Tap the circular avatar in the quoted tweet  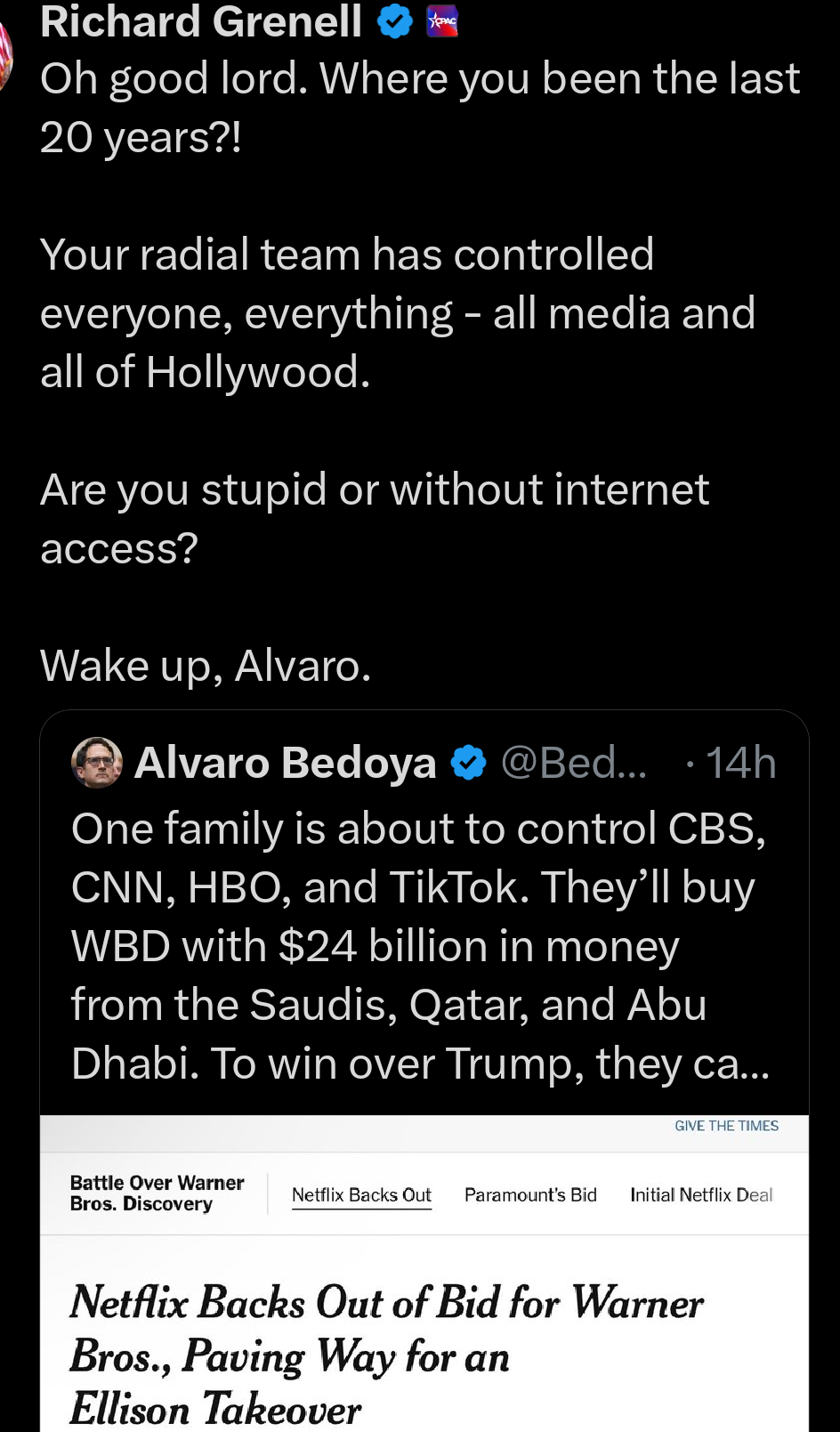tap(97, 762)
